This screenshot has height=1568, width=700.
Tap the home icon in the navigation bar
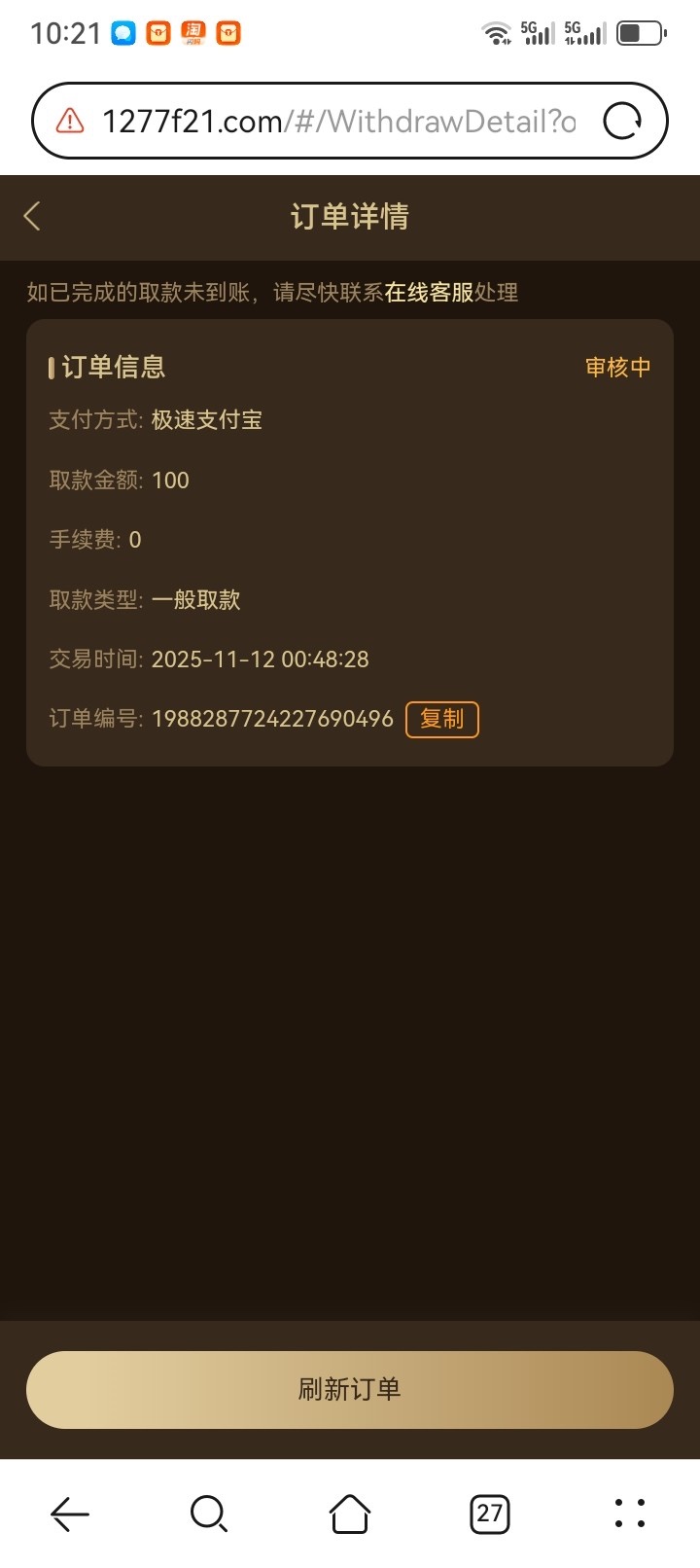click(349, 1514)
